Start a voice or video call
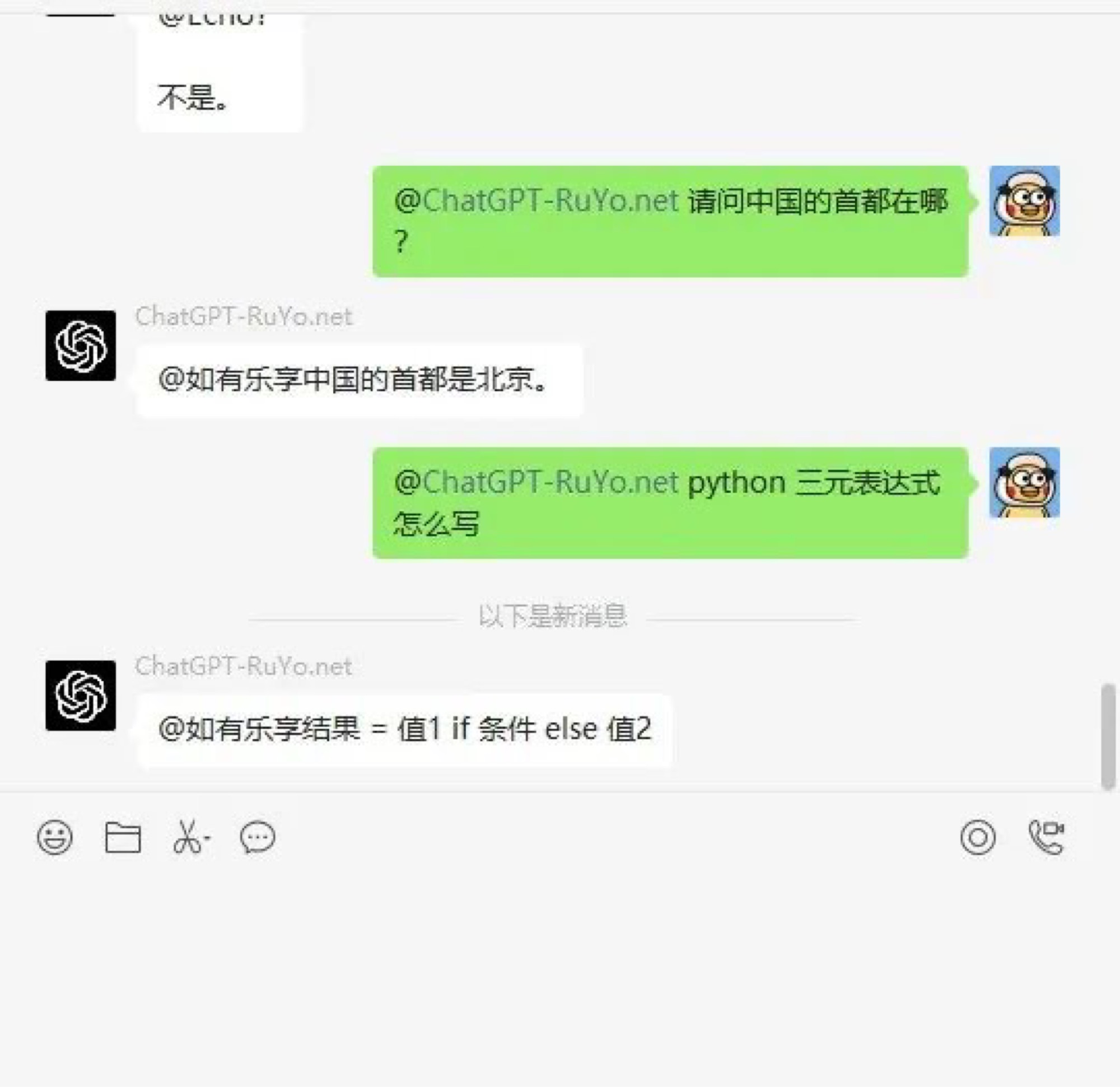This screenshot has width=1120, height=1087. (1046, 838)
